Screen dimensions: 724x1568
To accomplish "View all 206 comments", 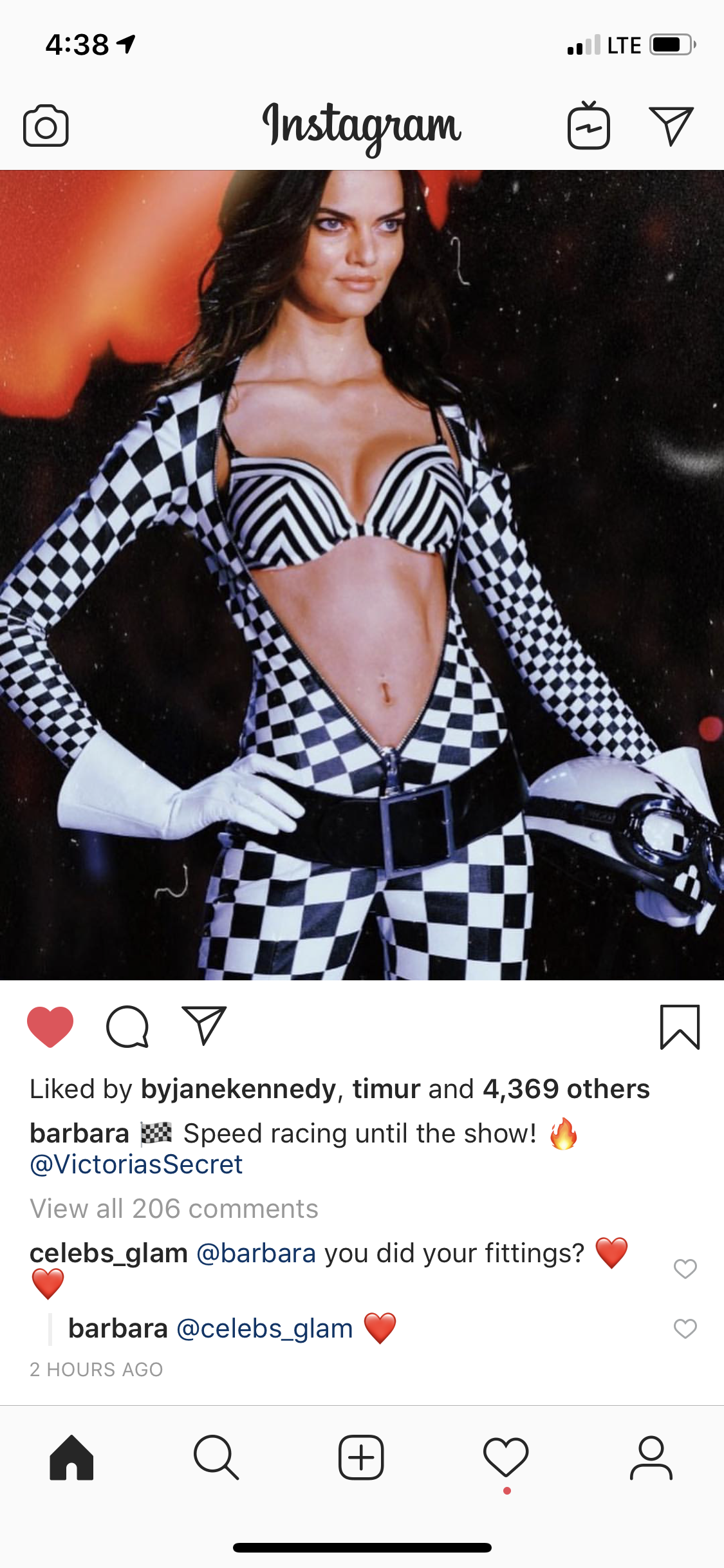I will (174, 1209).
